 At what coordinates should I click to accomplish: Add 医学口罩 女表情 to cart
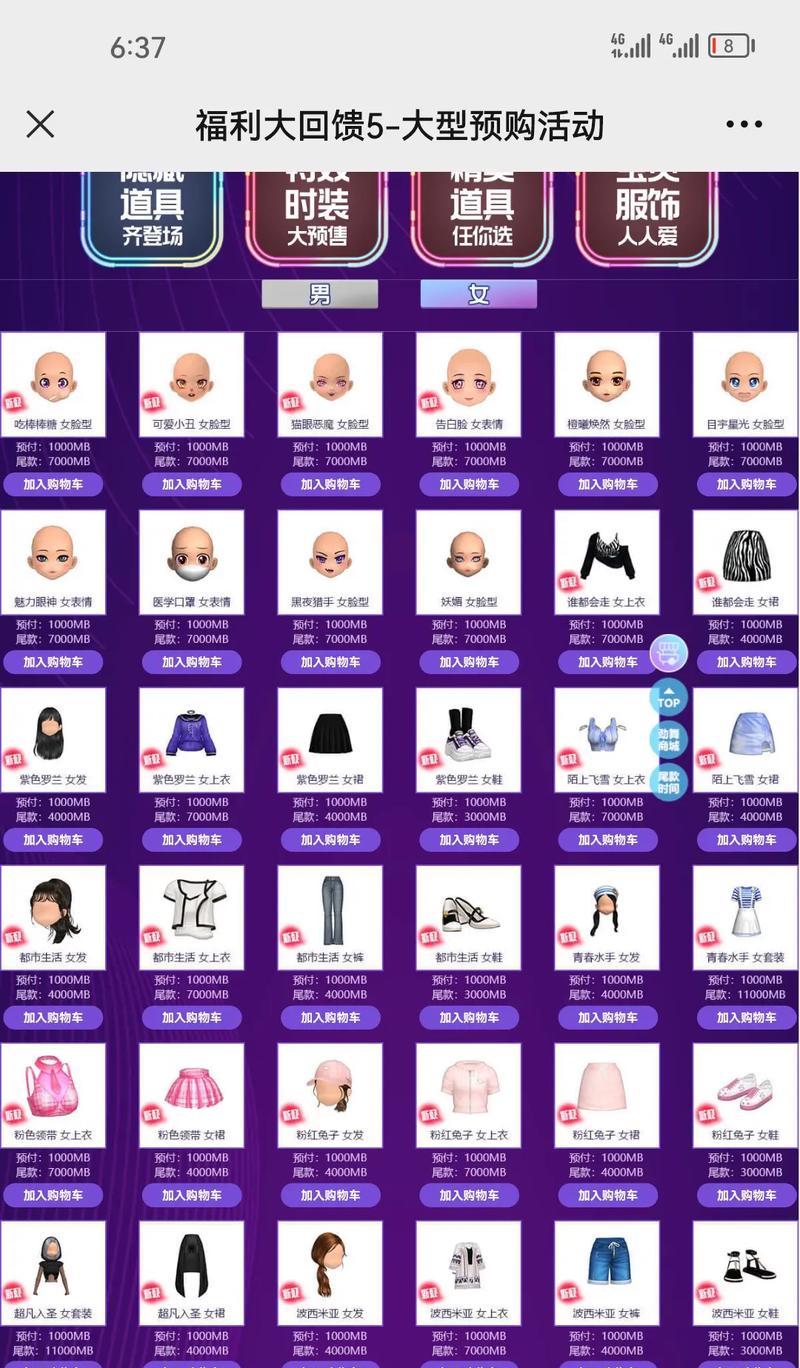(x=191, y=662)
